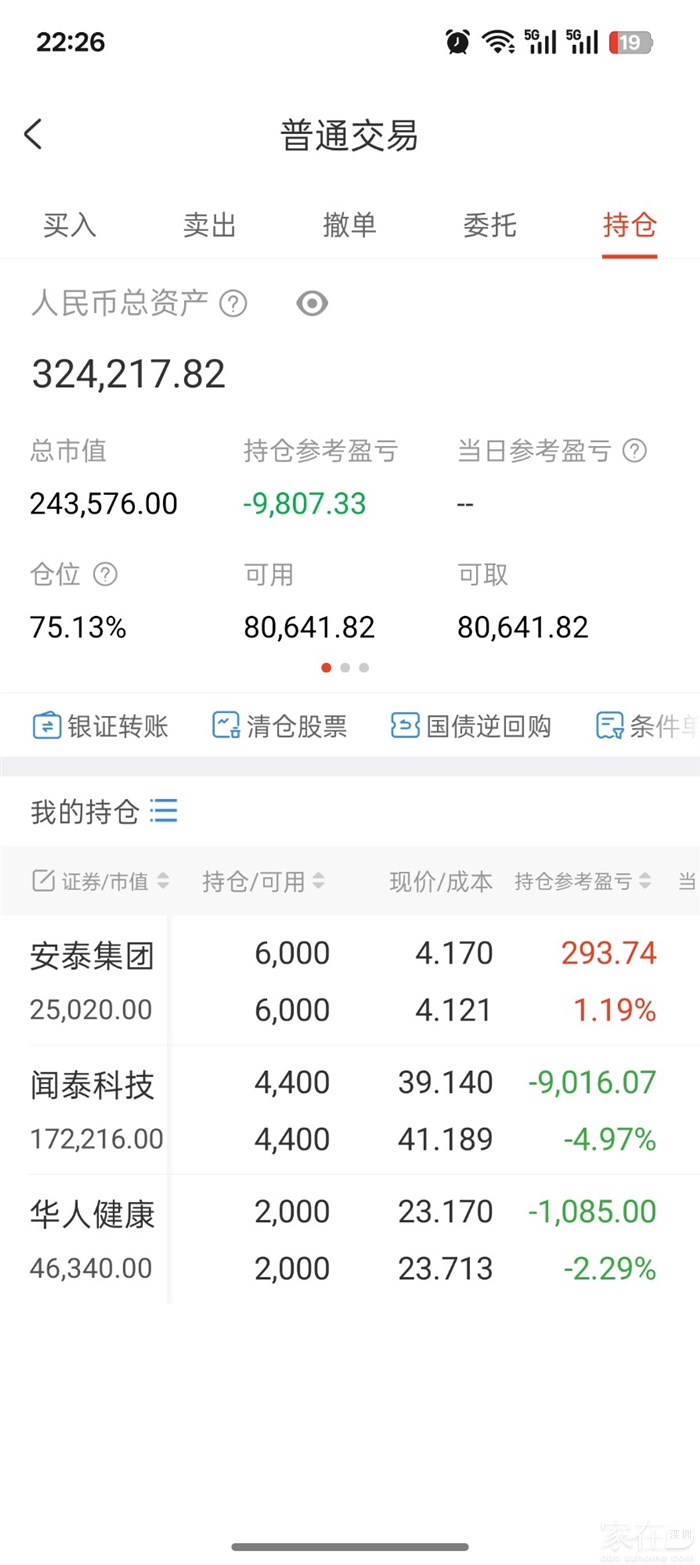
Task: Open the 华人健康 holding row
Action: pos(350,1239)
